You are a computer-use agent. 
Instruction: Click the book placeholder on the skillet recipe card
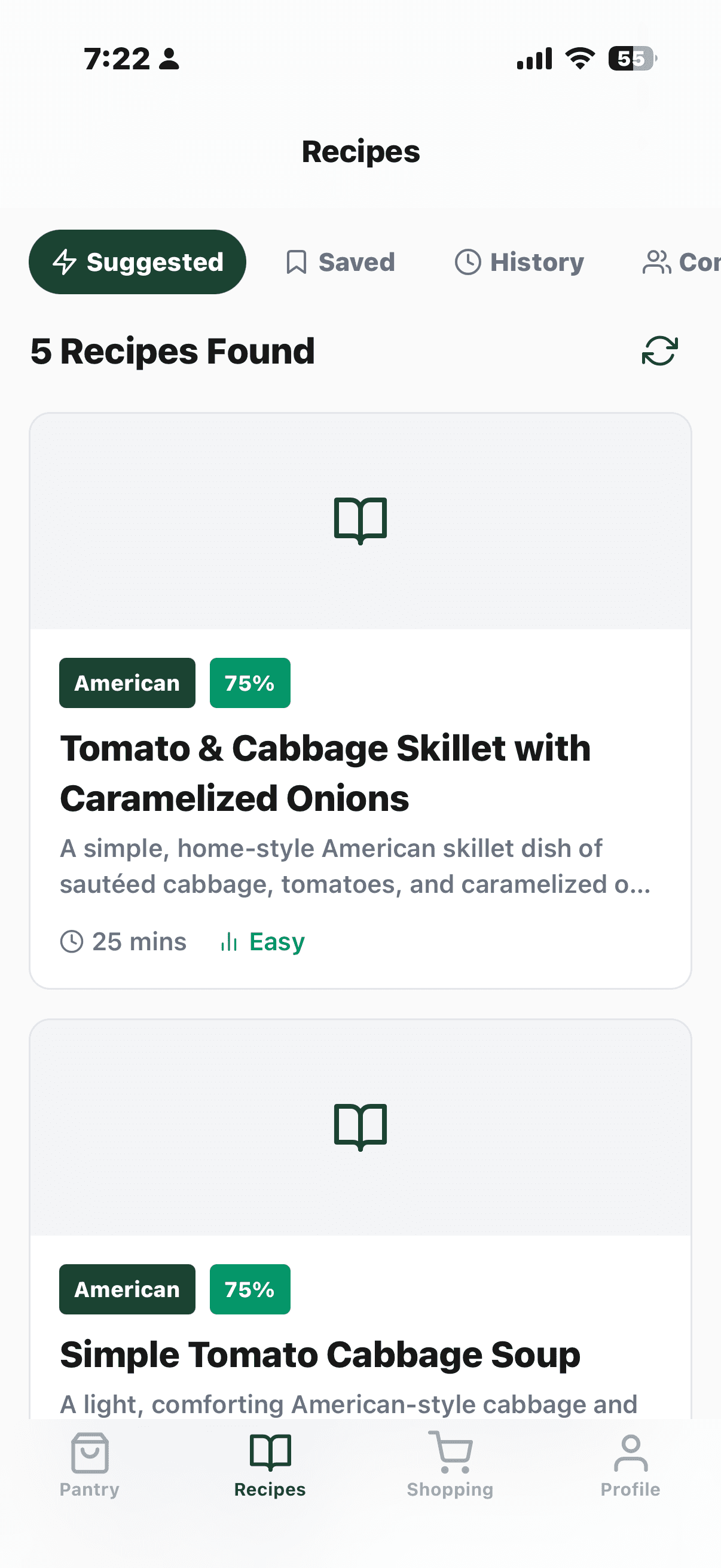point(360,520)
